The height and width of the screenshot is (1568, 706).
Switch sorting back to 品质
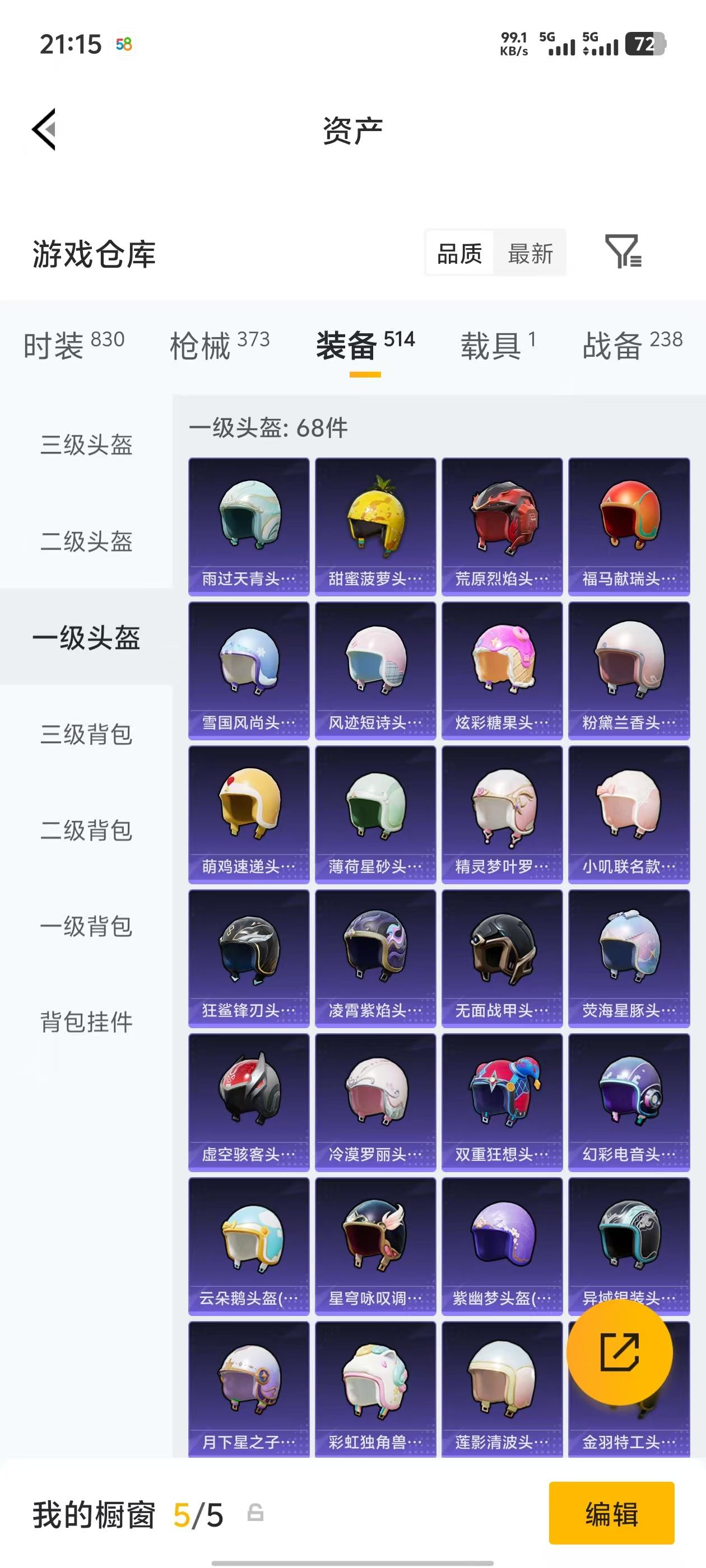(x=459, y=254)
